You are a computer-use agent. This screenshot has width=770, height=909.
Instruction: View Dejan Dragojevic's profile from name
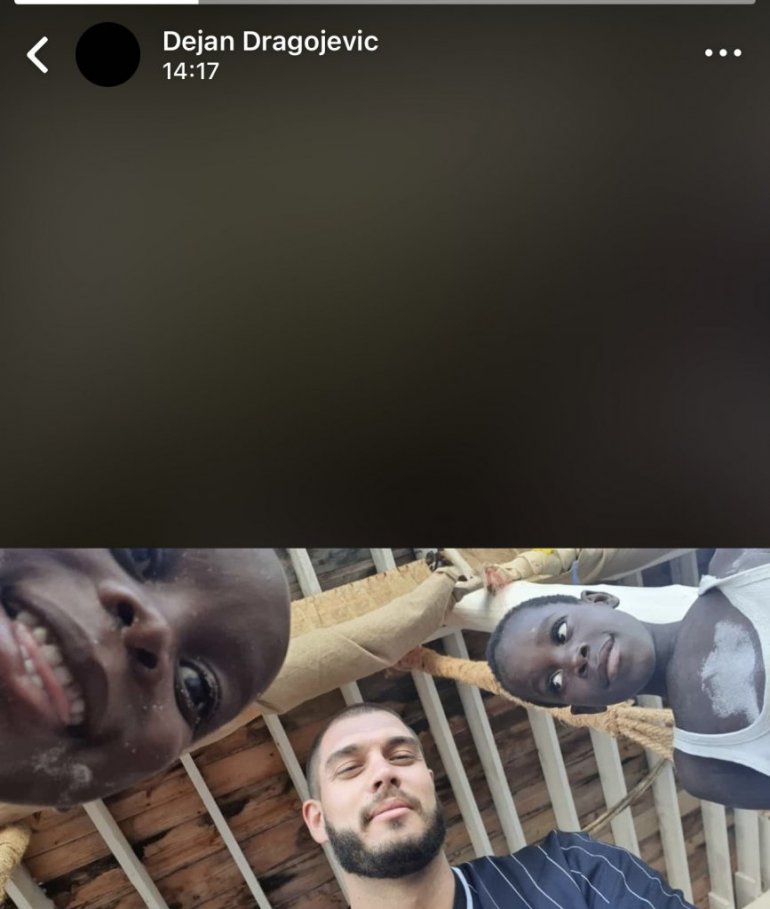point(270,42)
